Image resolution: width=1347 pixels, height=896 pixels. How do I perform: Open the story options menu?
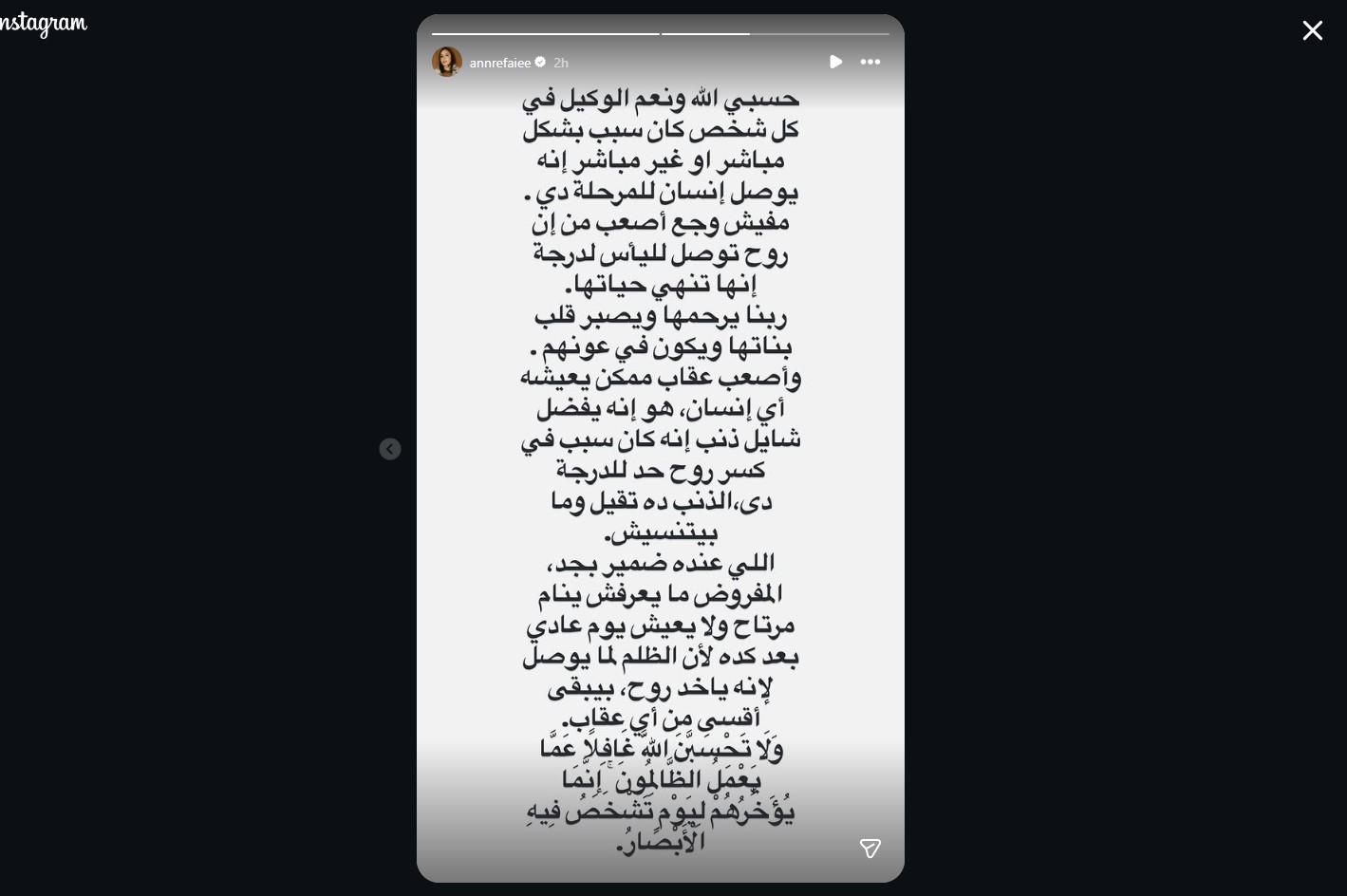tap(870, 62)
